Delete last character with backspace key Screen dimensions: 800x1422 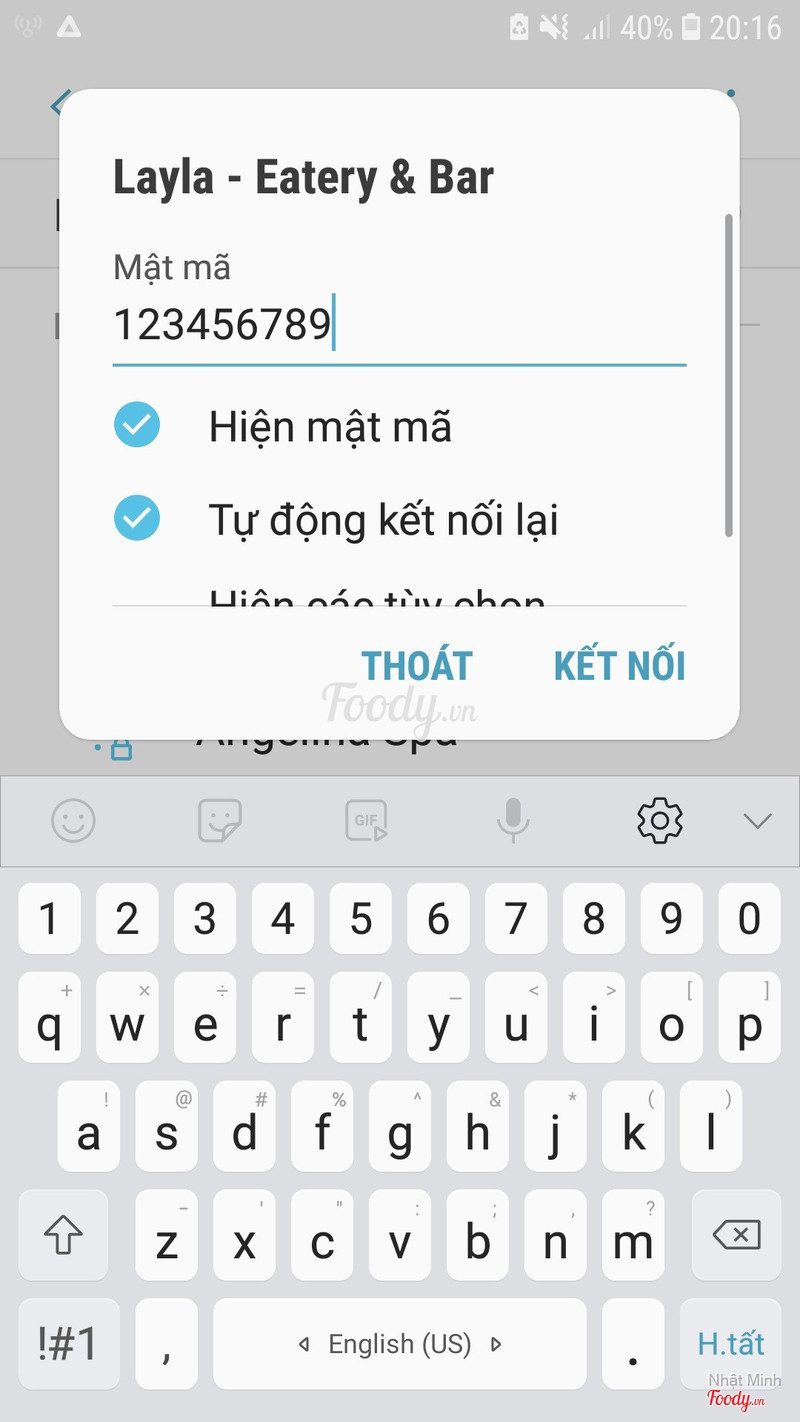coord(737,1235)
